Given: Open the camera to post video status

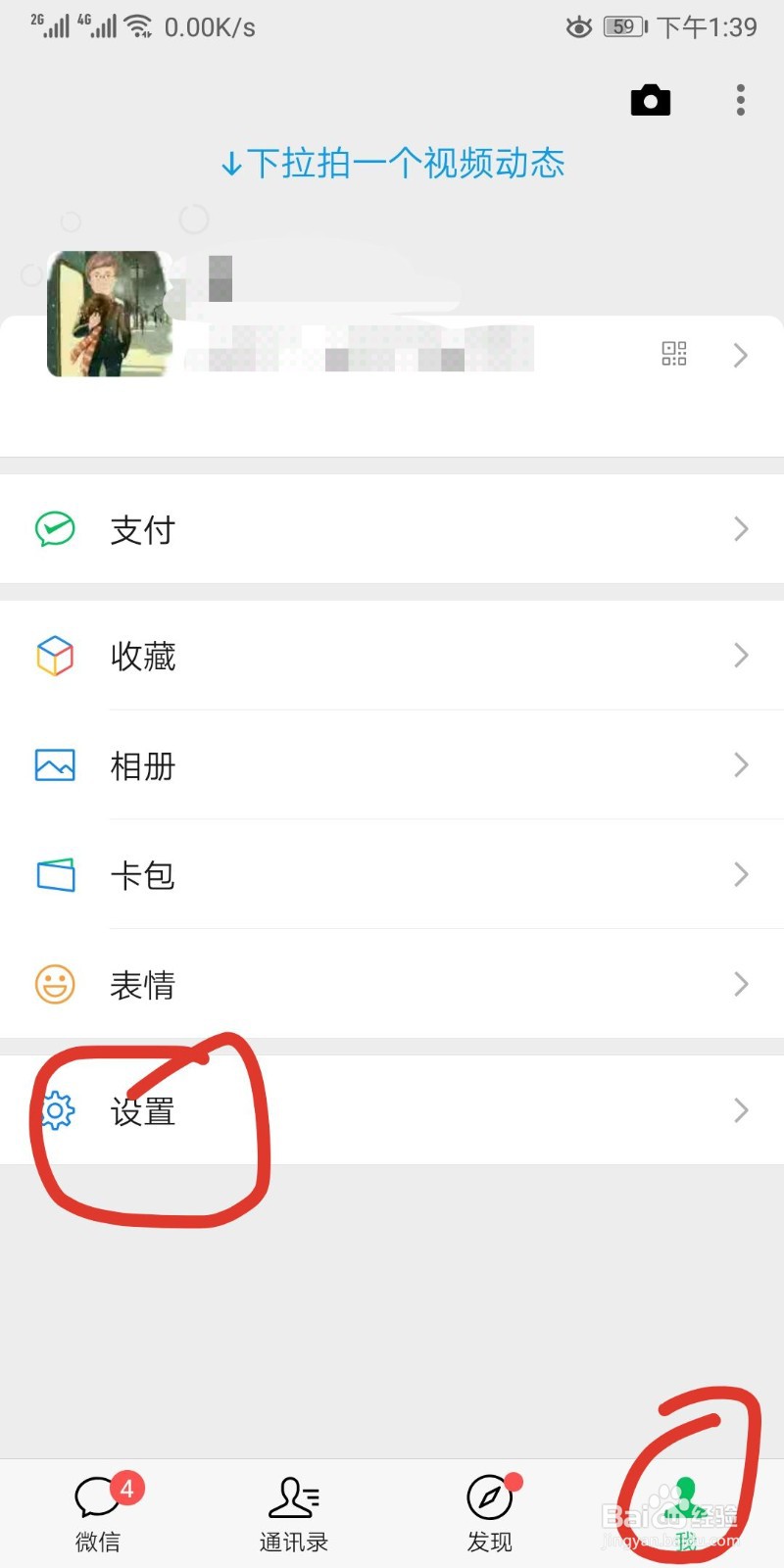Looking at the screenshot, I should coord(650,99).
